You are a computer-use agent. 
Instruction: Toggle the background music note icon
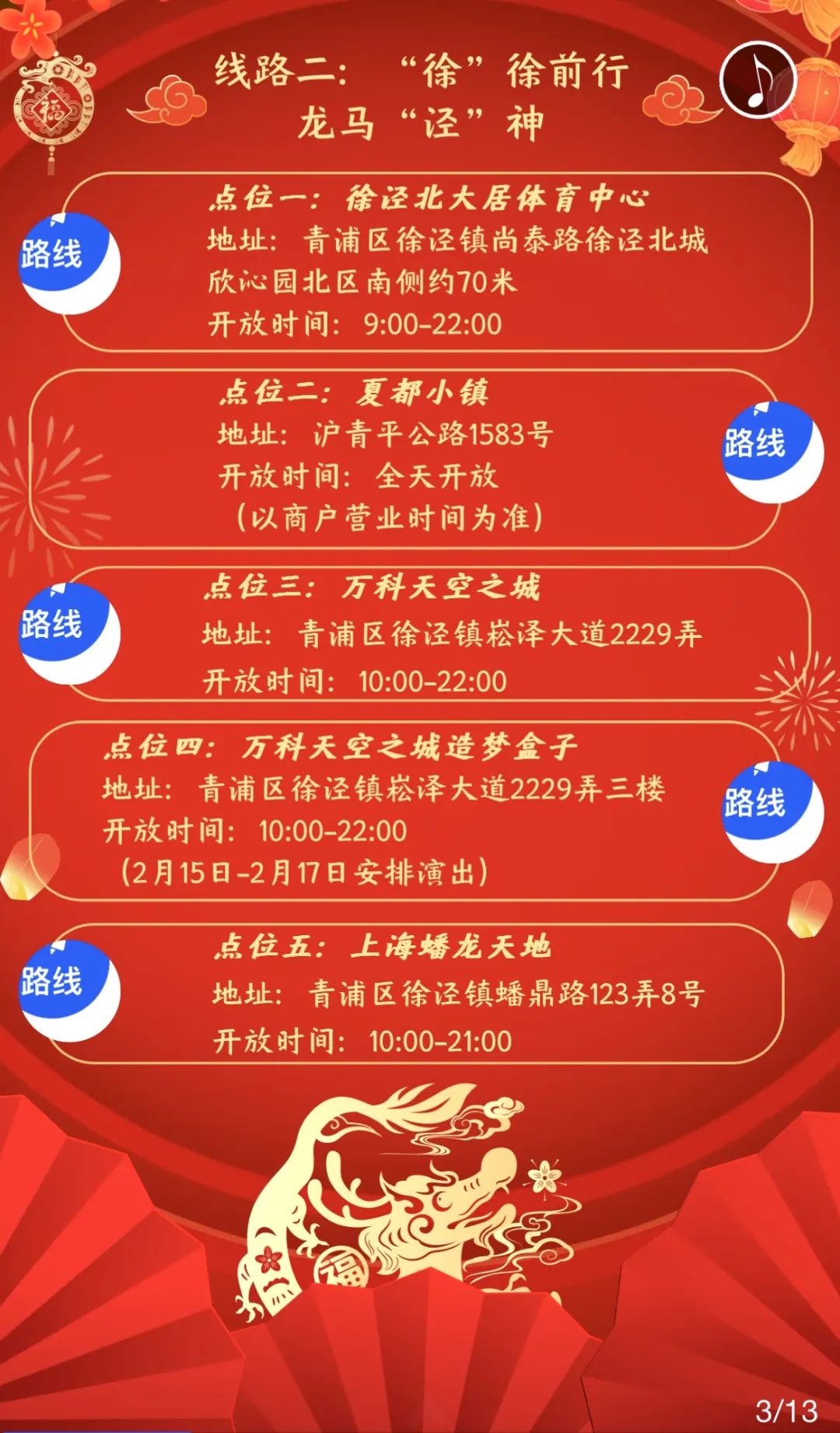point(758,80)
